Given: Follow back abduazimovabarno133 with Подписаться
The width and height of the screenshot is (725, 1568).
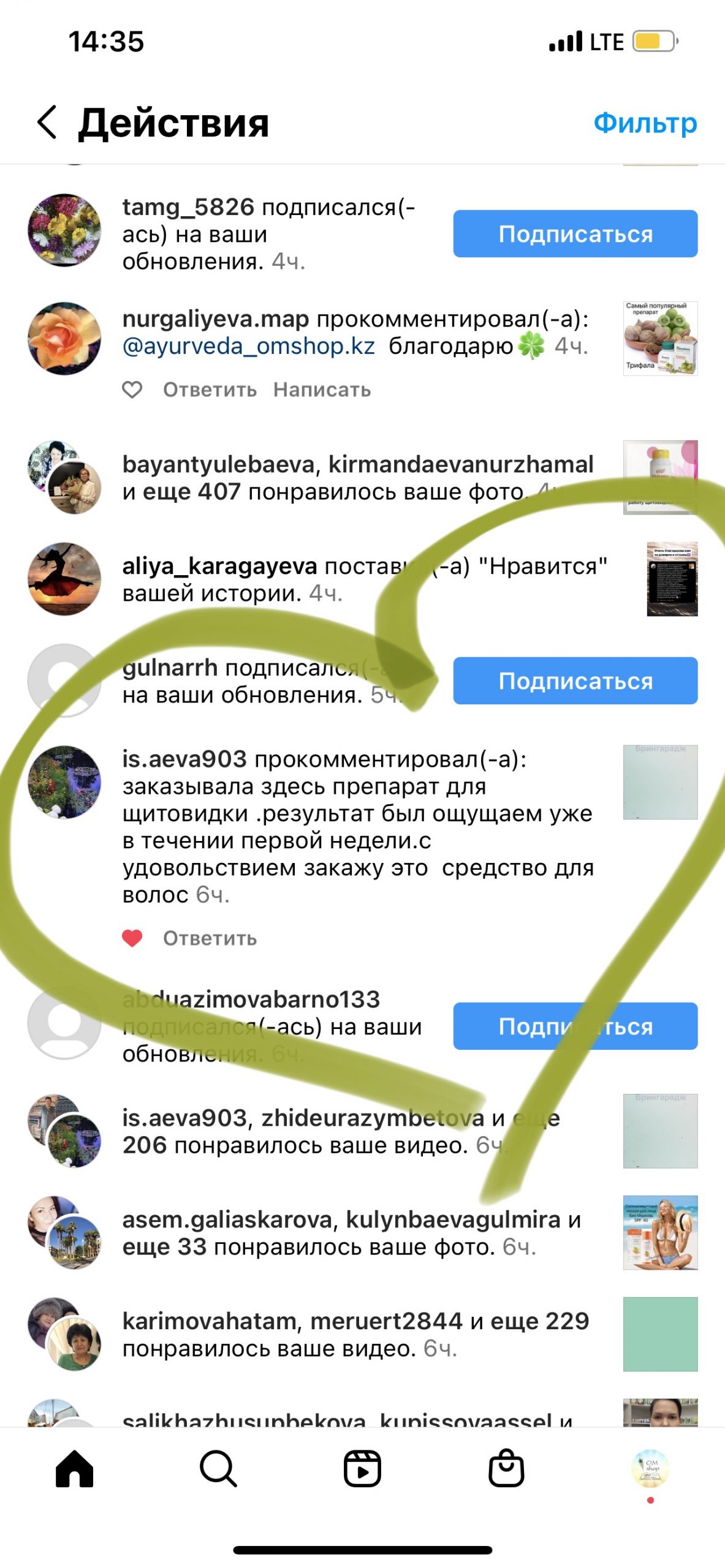Looking at the screenshot, I should click(575, 1027).
